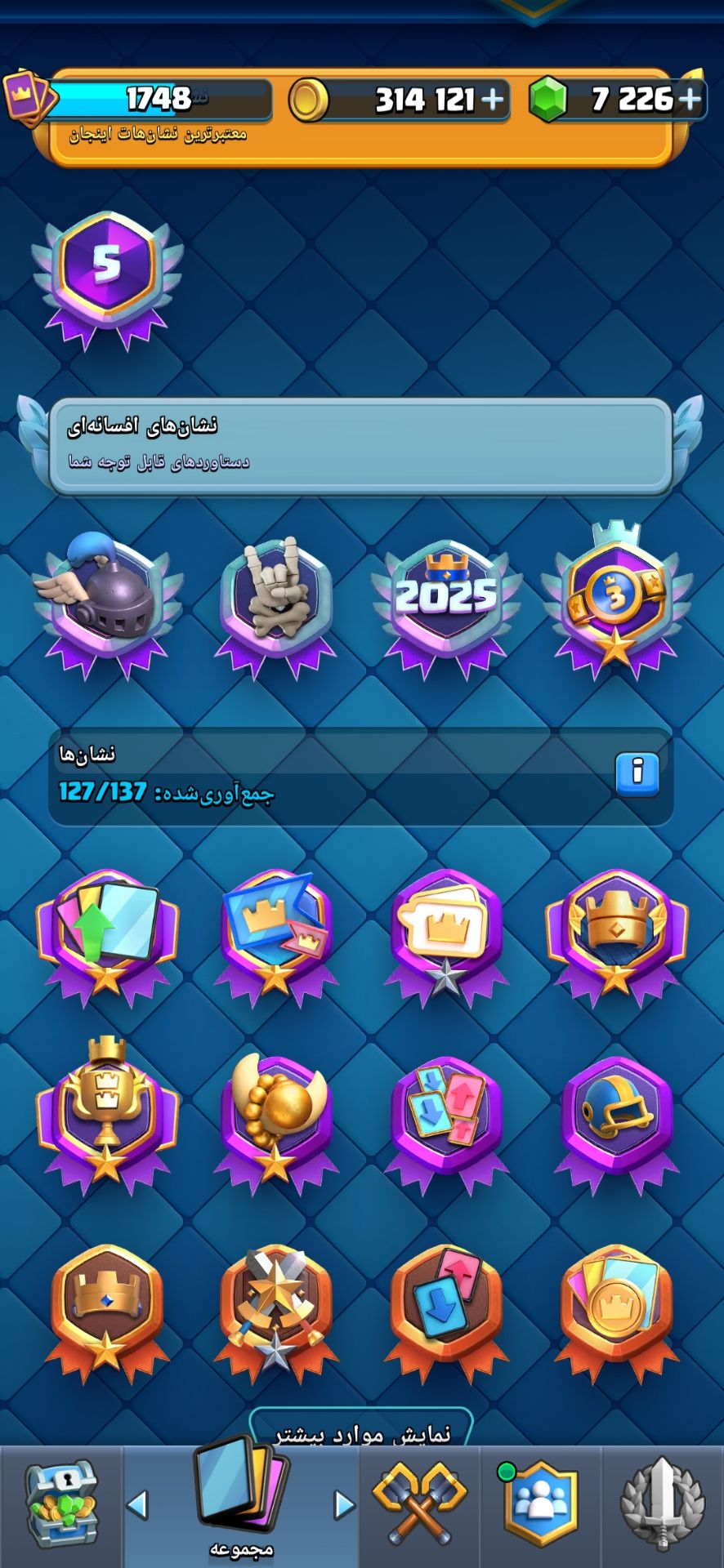Open the level 5 badge collection emblem
The width and height of the screenshot is (724, 1568).
click(107, 279)
